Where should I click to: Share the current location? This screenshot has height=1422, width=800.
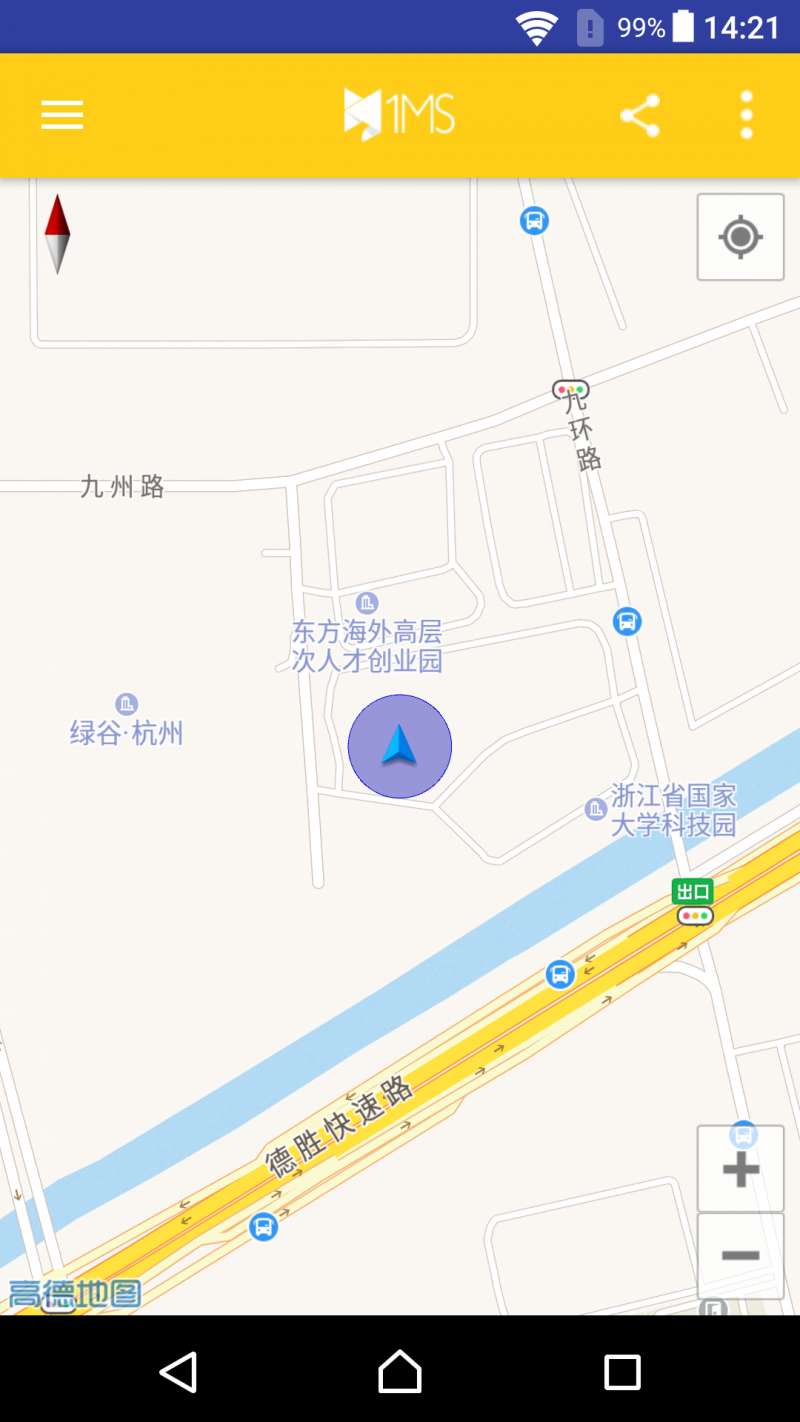coord(640,116)
